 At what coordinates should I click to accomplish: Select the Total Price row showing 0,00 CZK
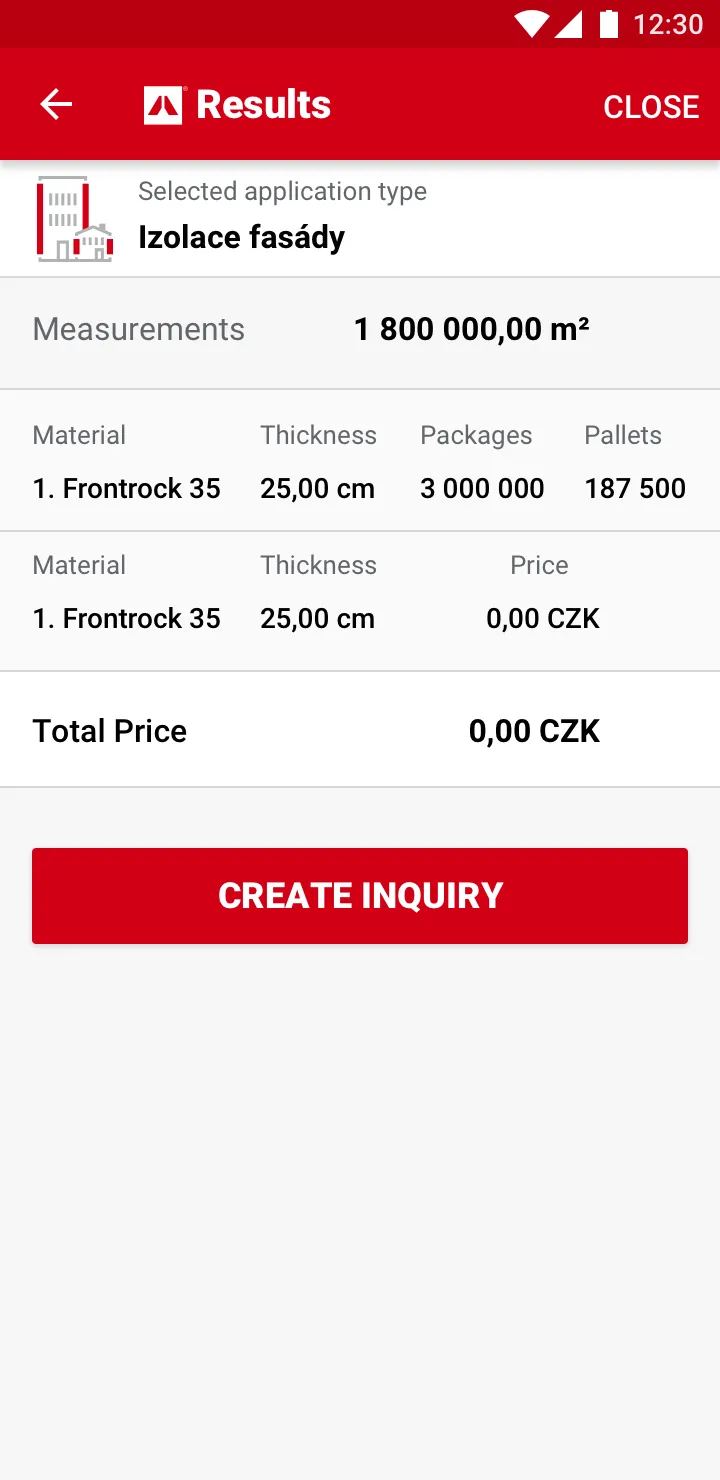pyautogui.click(x=360, y=730)
